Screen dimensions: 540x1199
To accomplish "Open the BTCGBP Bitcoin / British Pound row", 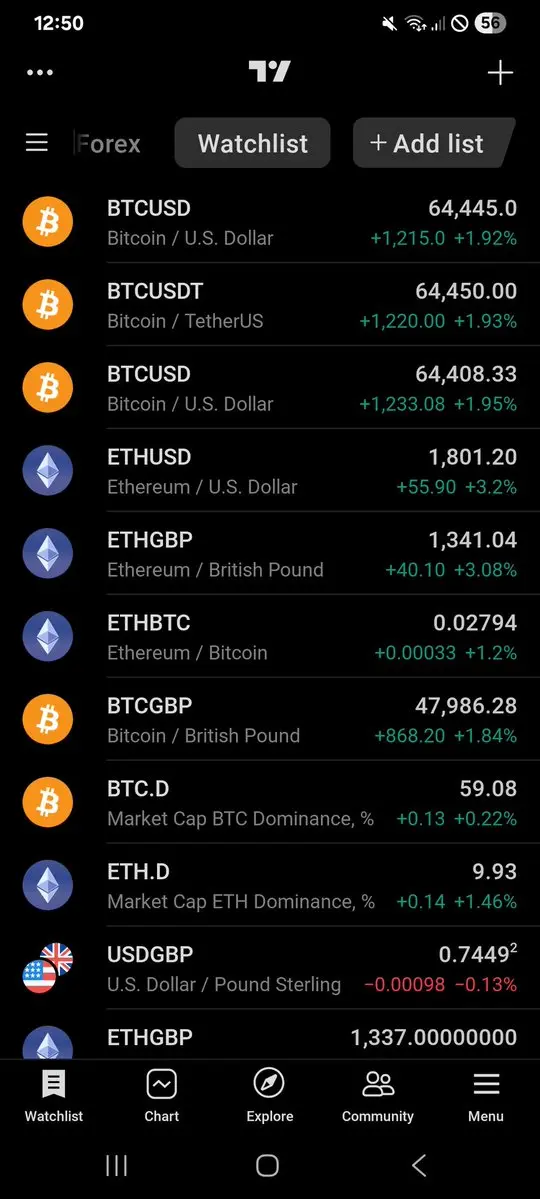I will click(270, 720).
